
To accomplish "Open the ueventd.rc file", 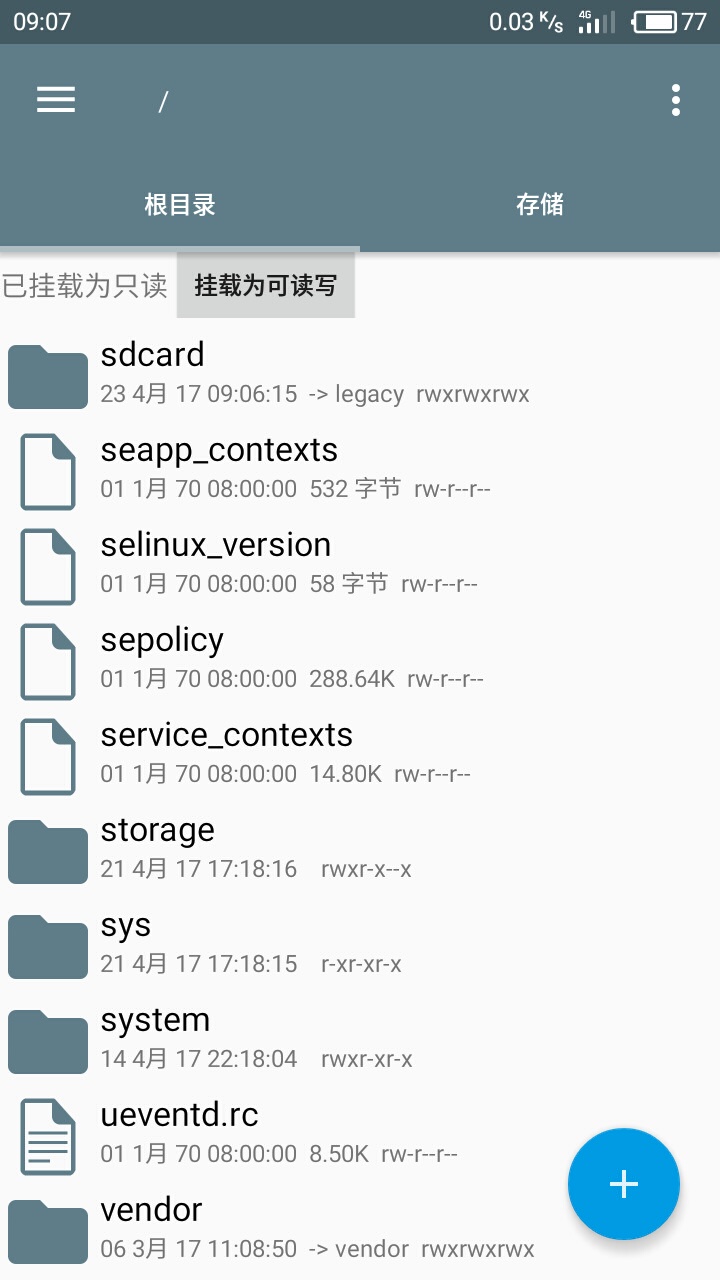I will 300,1133.
